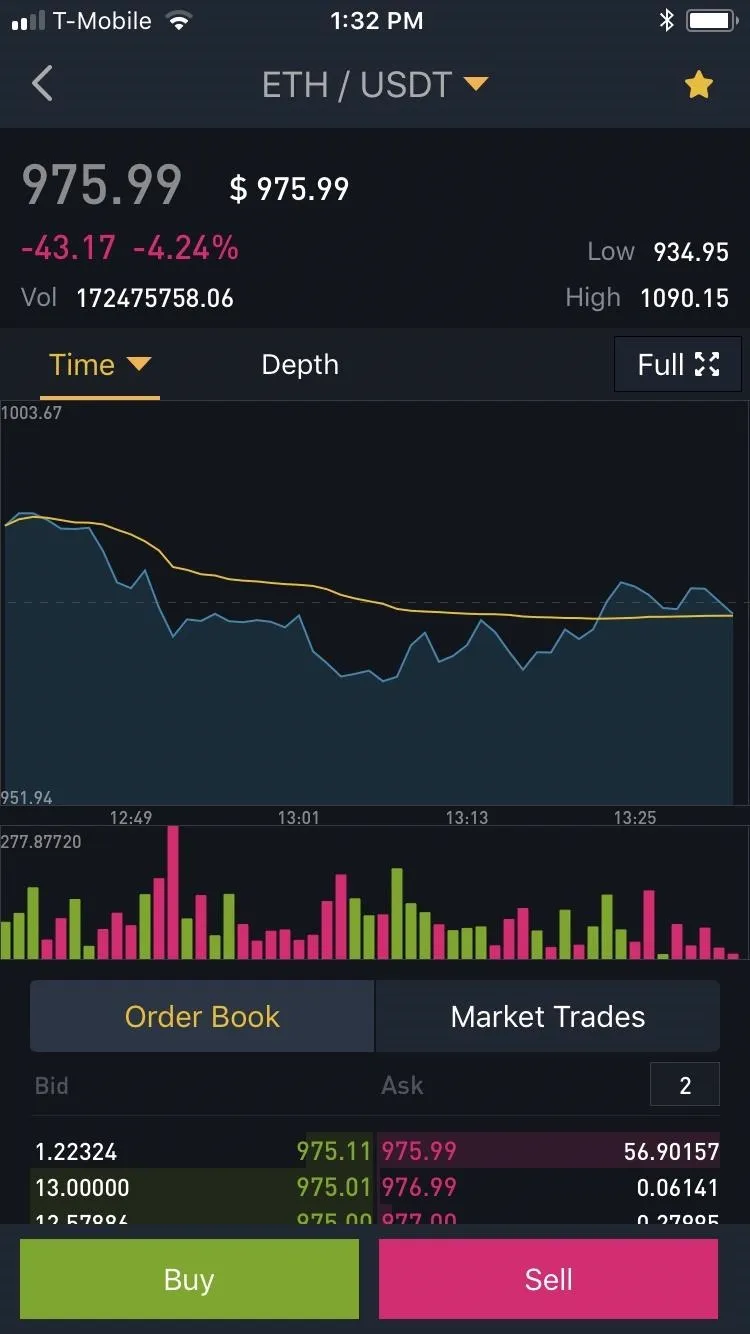Tap the pink Sell button
Screen dimensions: 750x1334
[548, 1279]
